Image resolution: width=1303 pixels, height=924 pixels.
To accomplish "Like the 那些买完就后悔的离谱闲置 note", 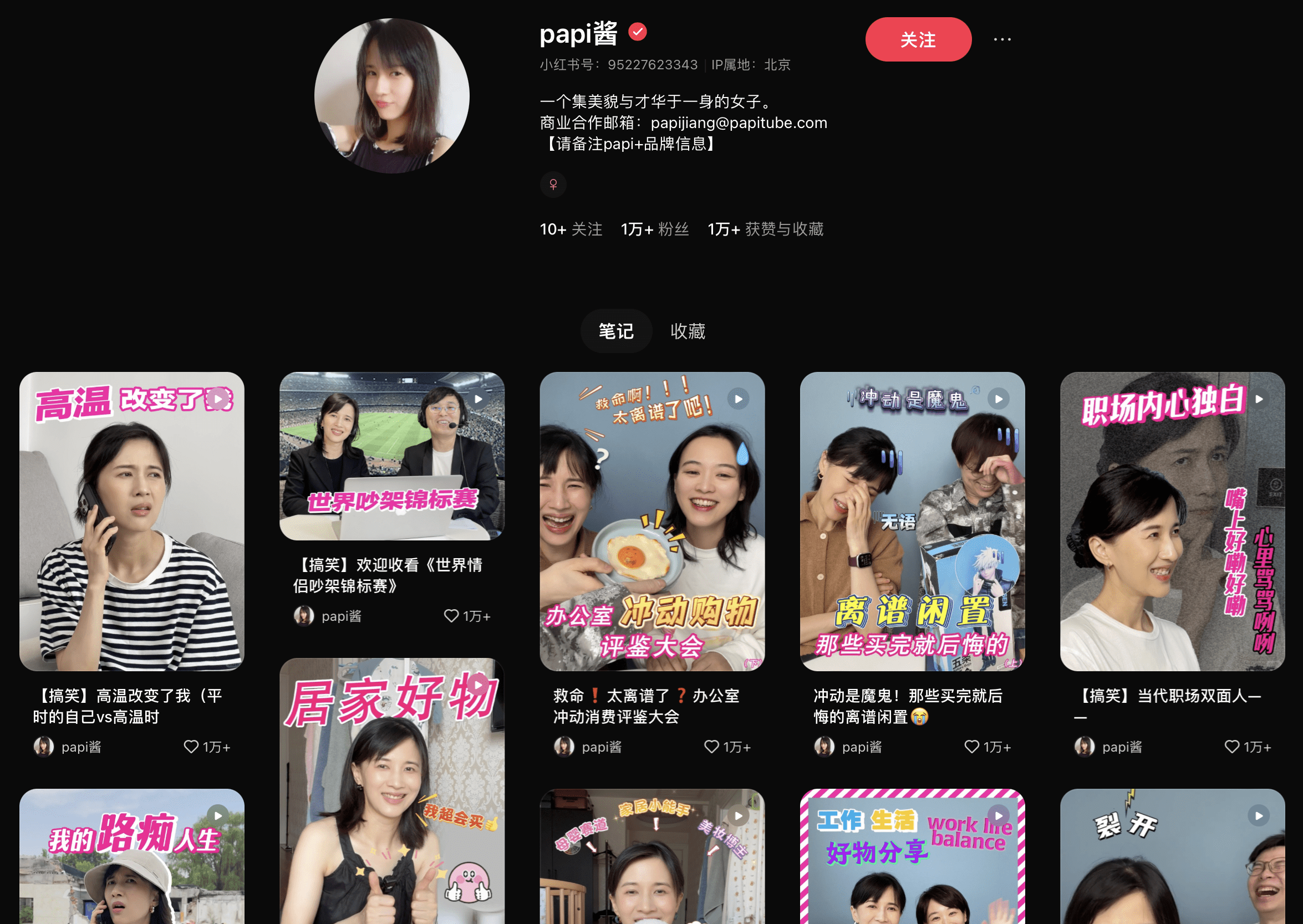I will coord(971,747).
